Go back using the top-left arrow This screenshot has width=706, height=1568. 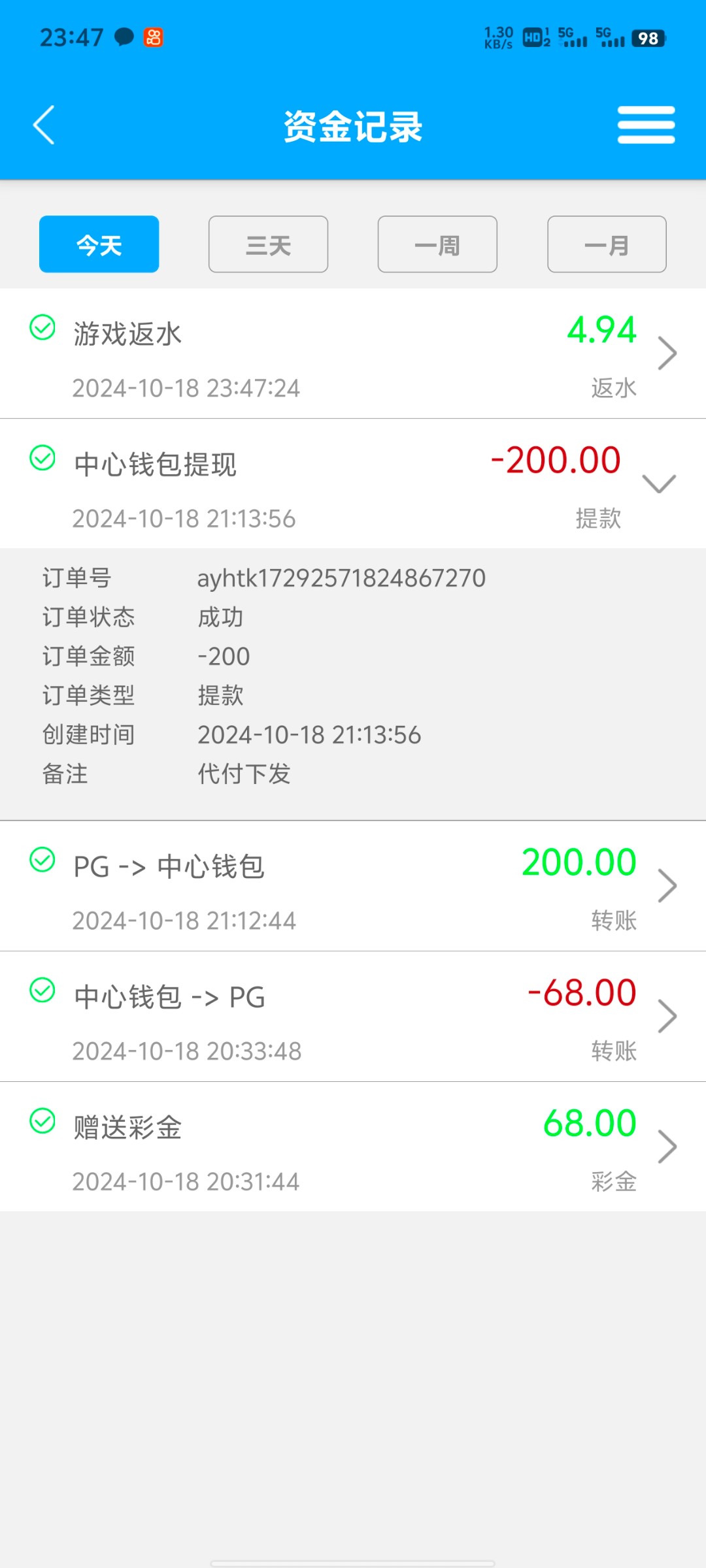coord(44,125)
